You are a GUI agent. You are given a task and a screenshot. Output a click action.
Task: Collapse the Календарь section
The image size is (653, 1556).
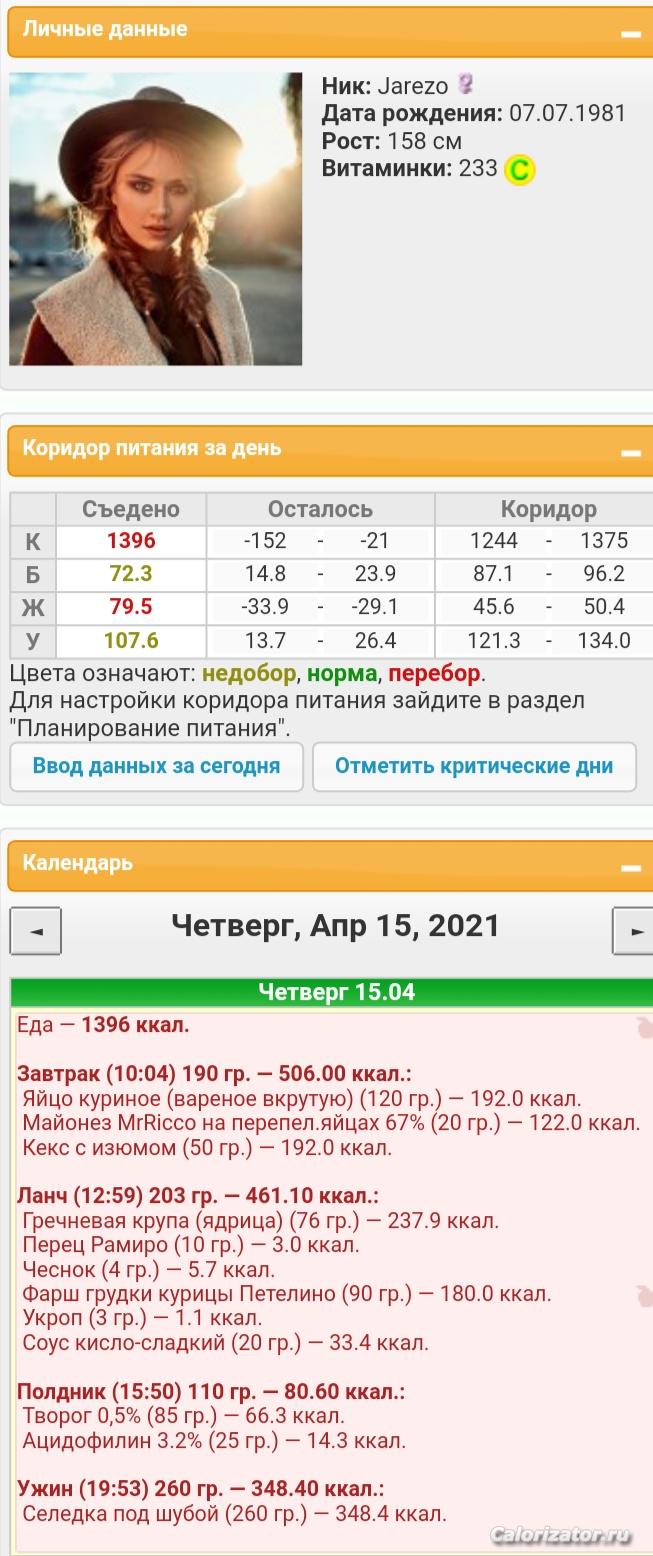click(x=630, y=867)
